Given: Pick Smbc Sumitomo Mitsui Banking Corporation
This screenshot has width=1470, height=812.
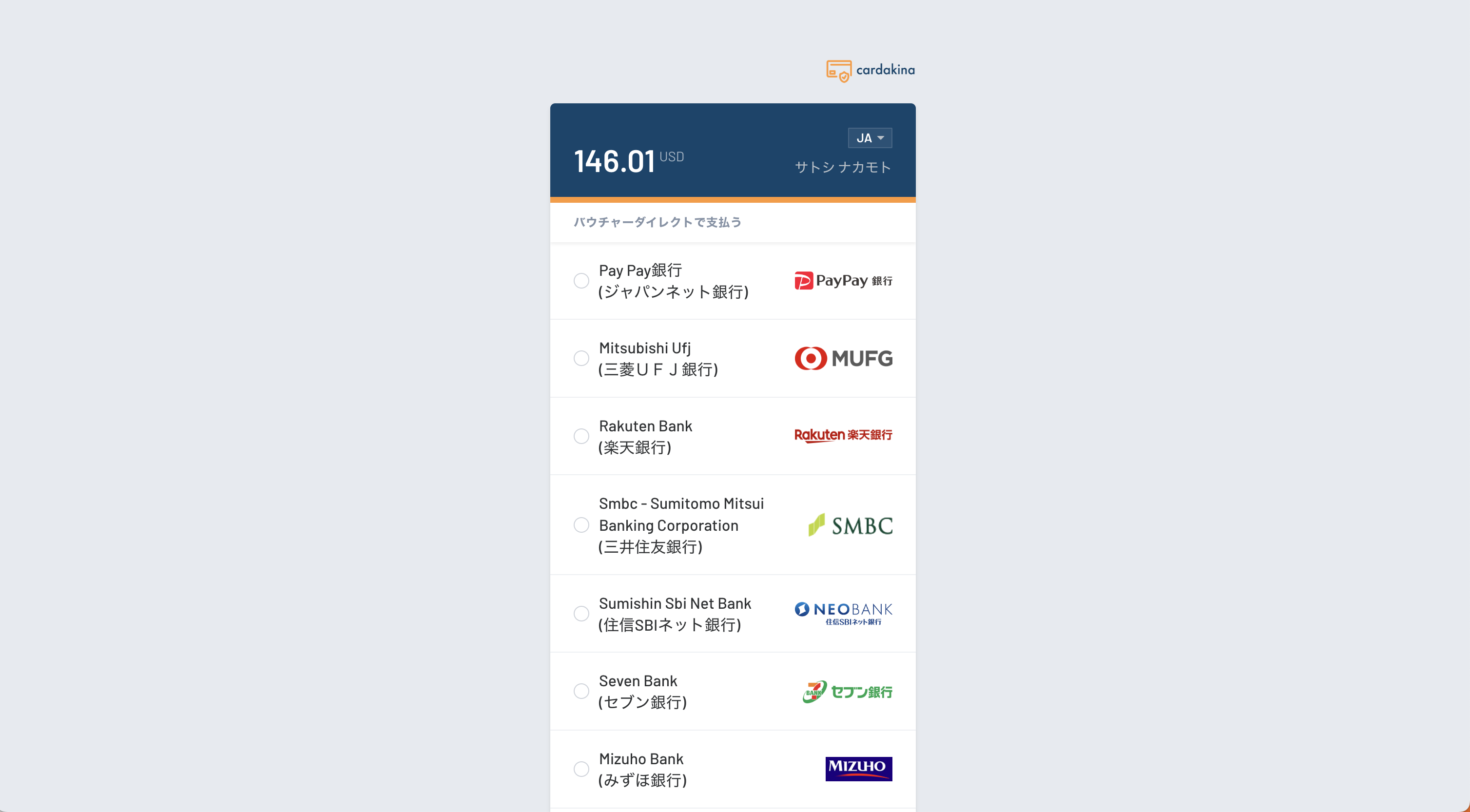Looking at the screenshot, I should click(581, 525).
